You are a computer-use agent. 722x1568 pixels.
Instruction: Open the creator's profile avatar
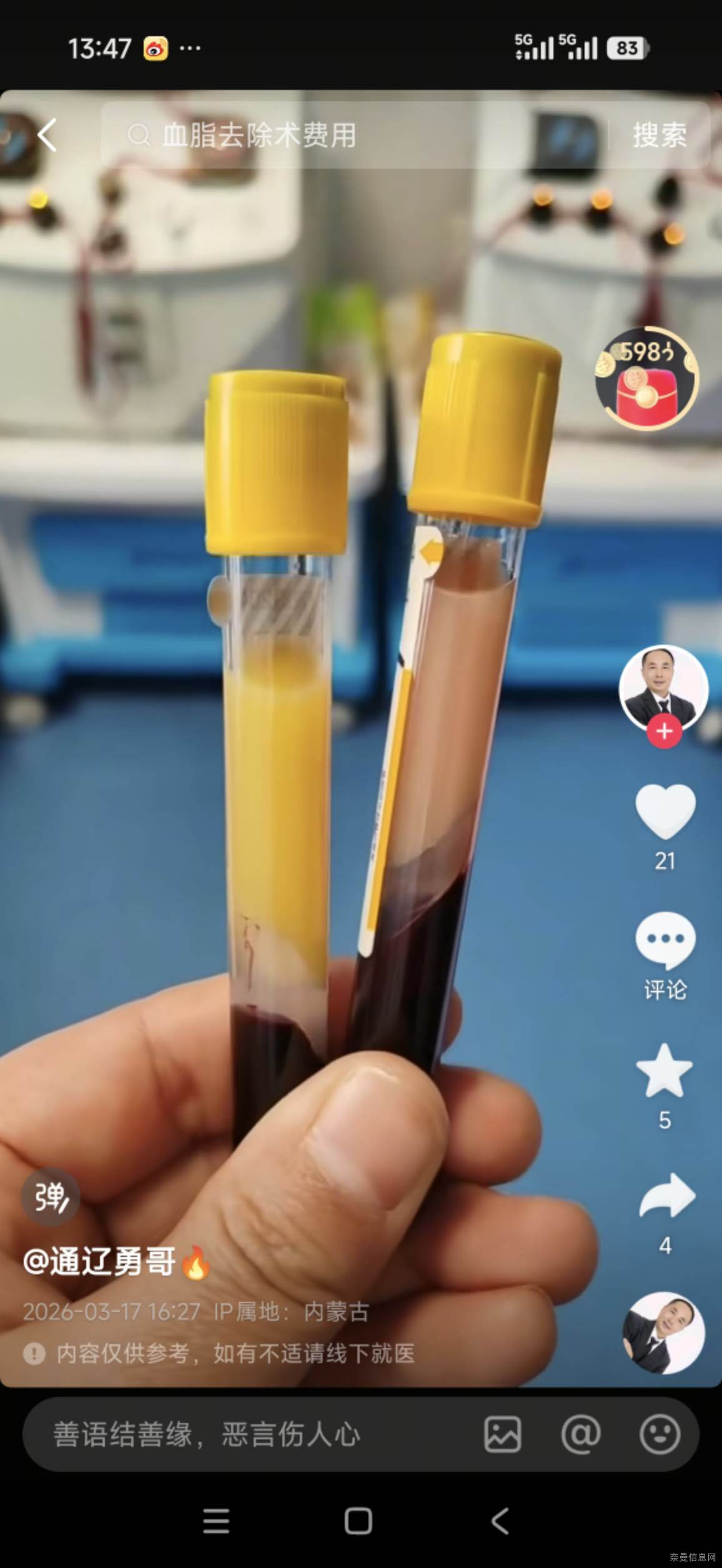point(663,688)
